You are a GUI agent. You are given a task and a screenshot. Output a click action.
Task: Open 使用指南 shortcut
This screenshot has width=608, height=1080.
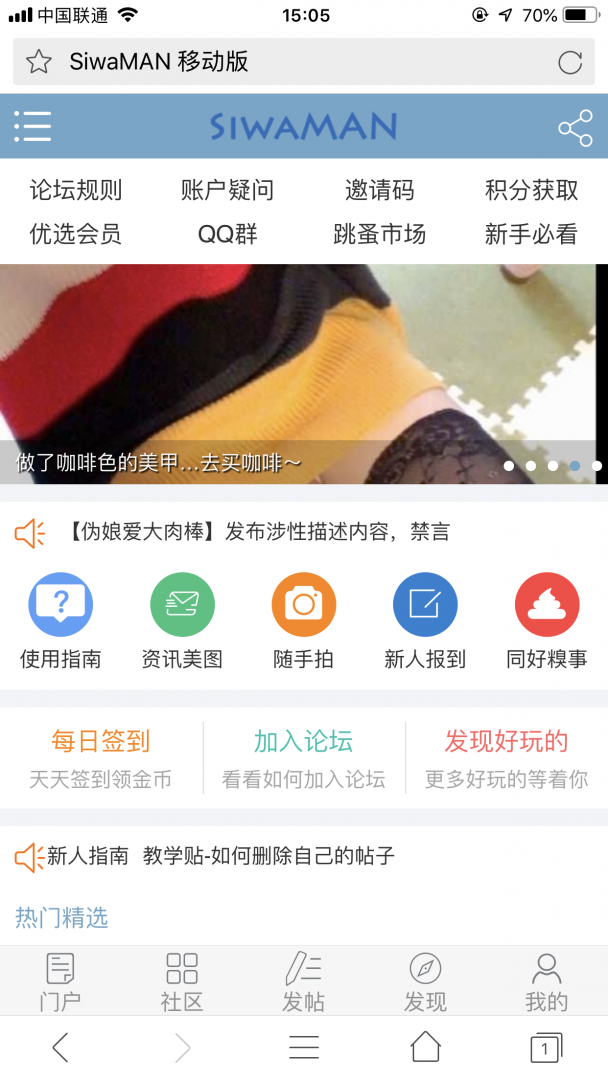(60, 621)
